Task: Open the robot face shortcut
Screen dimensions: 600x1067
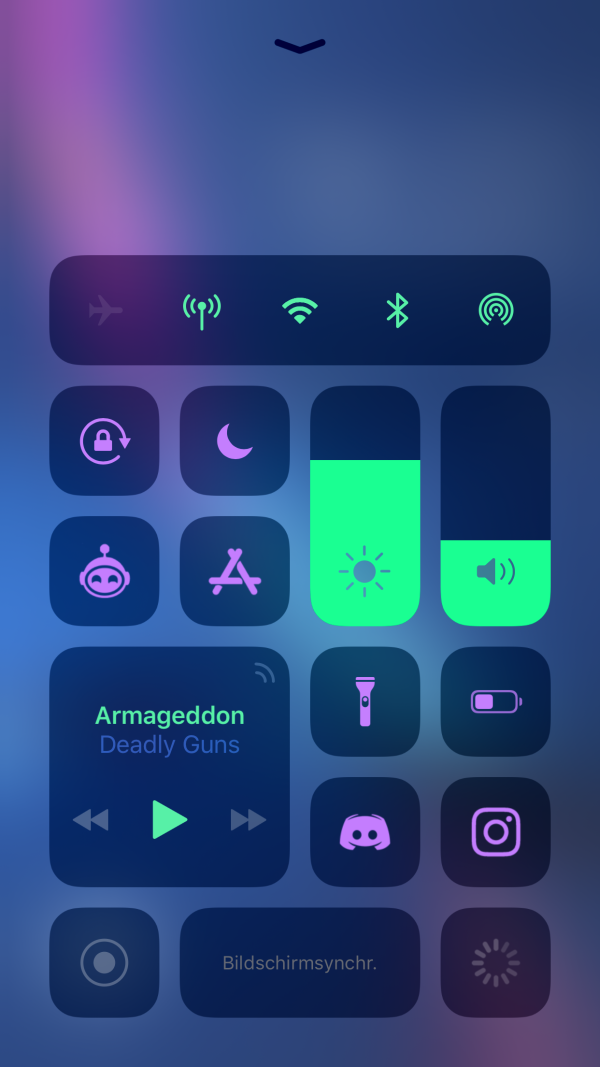Action: pyautogui.click(x=104, y=571)
